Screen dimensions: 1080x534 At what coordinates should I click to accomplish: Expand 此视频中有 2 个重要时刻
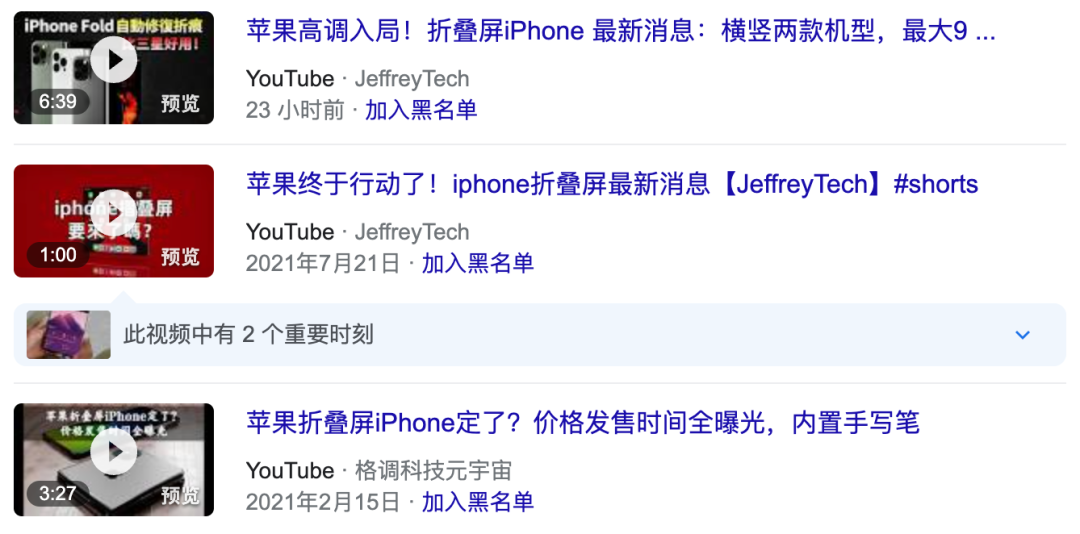click(1022, 335)
